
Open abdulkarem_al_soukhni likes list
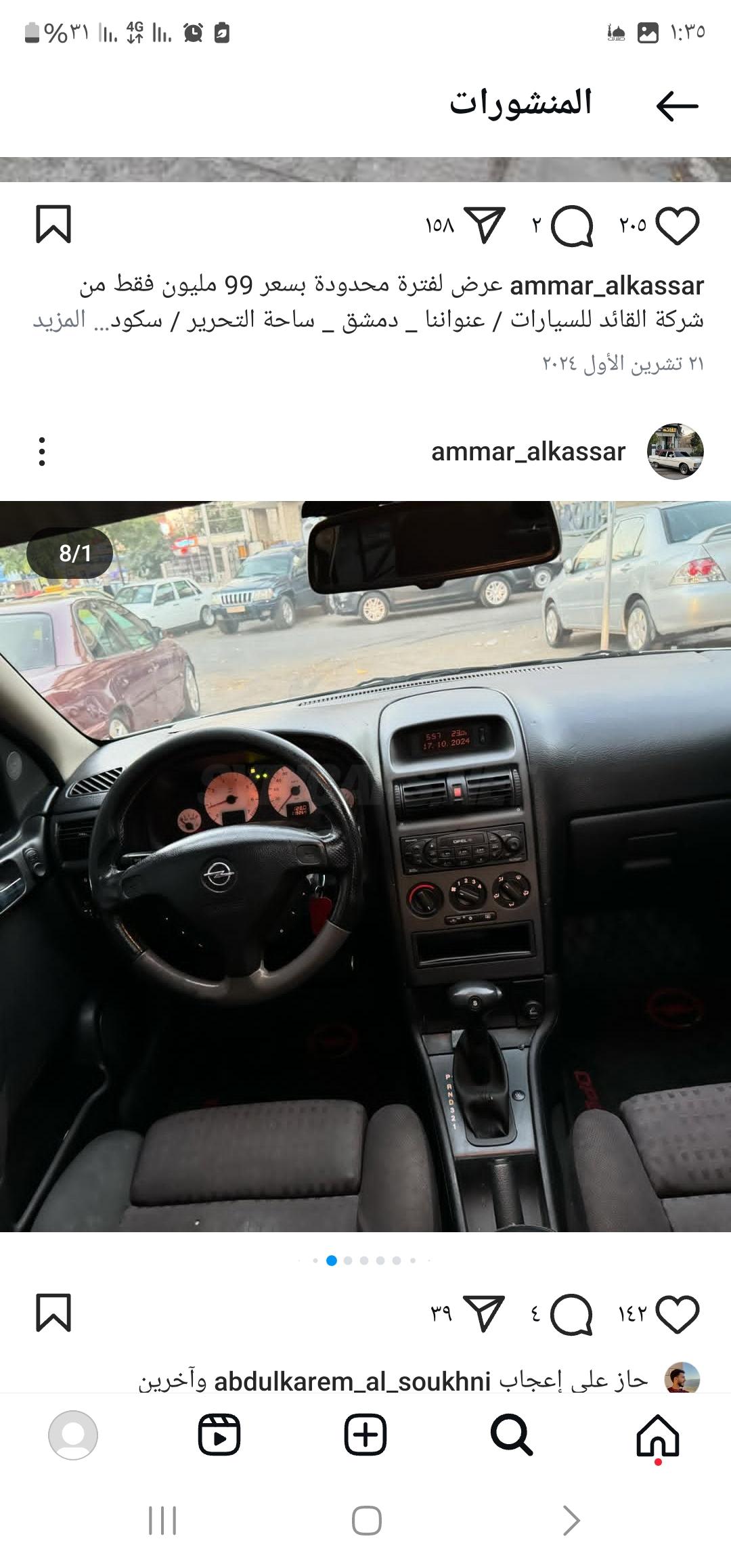pos(352,1381)
